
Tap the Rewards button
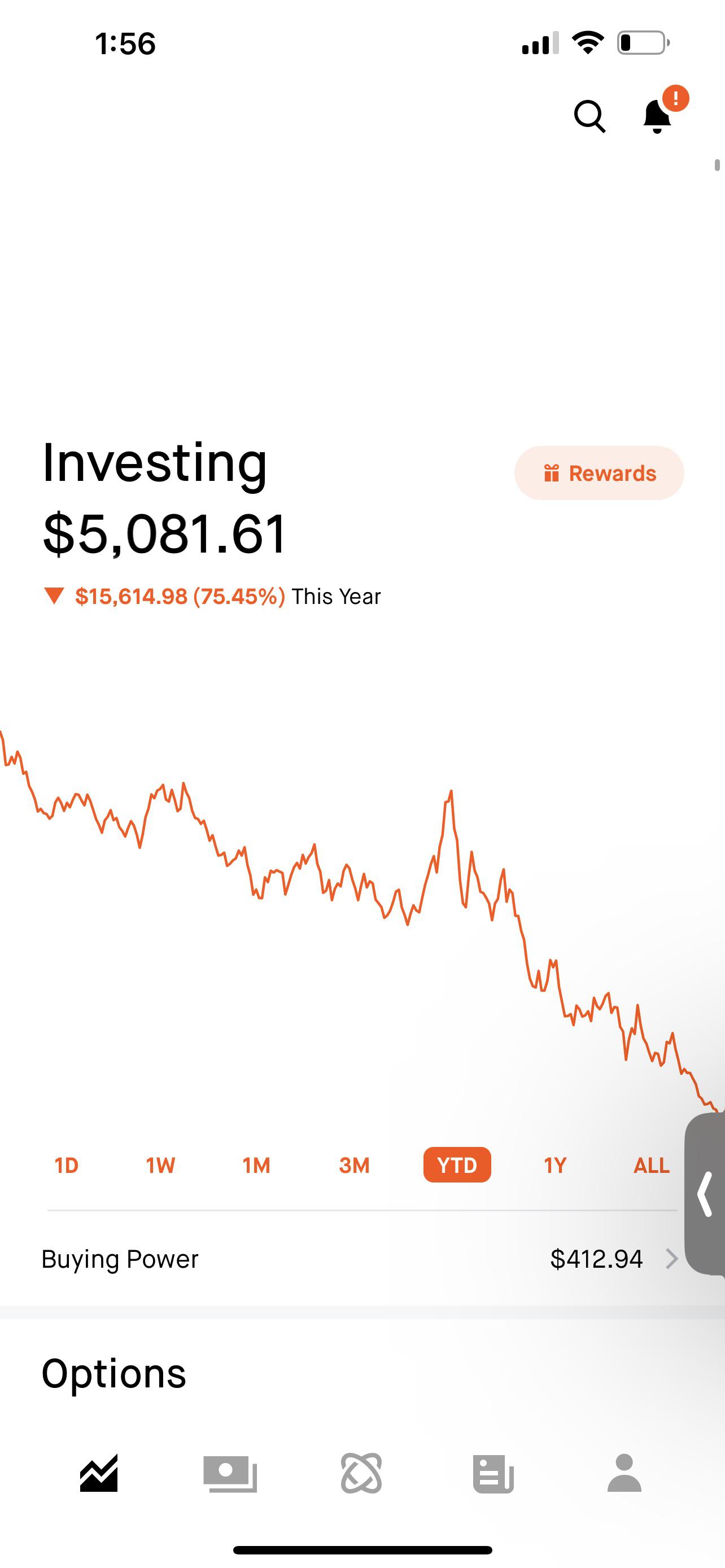click(x=599, y=473)
